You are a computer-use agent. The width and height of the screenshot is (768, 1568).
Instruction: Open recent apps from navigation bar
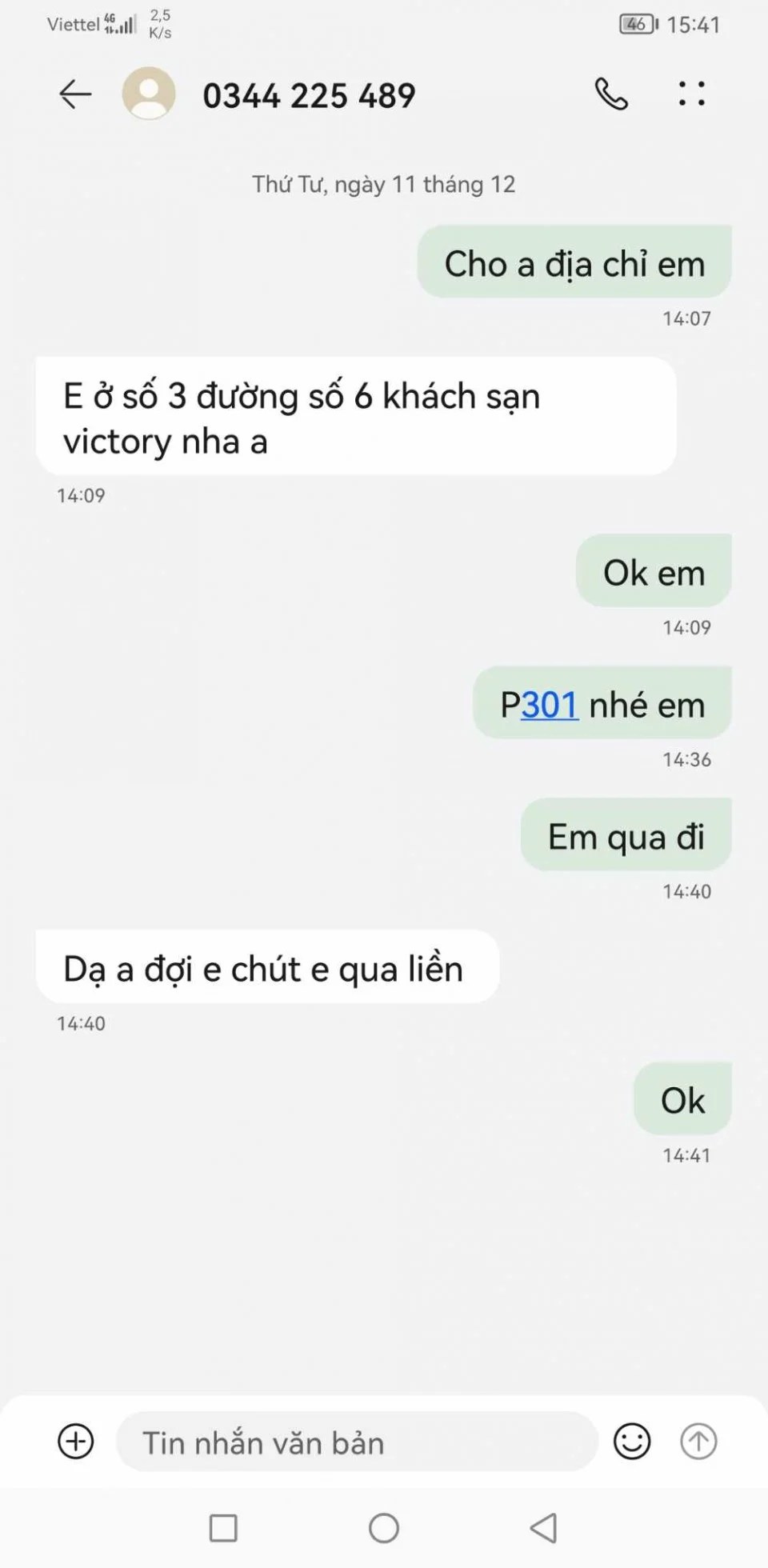[223, 1528]
